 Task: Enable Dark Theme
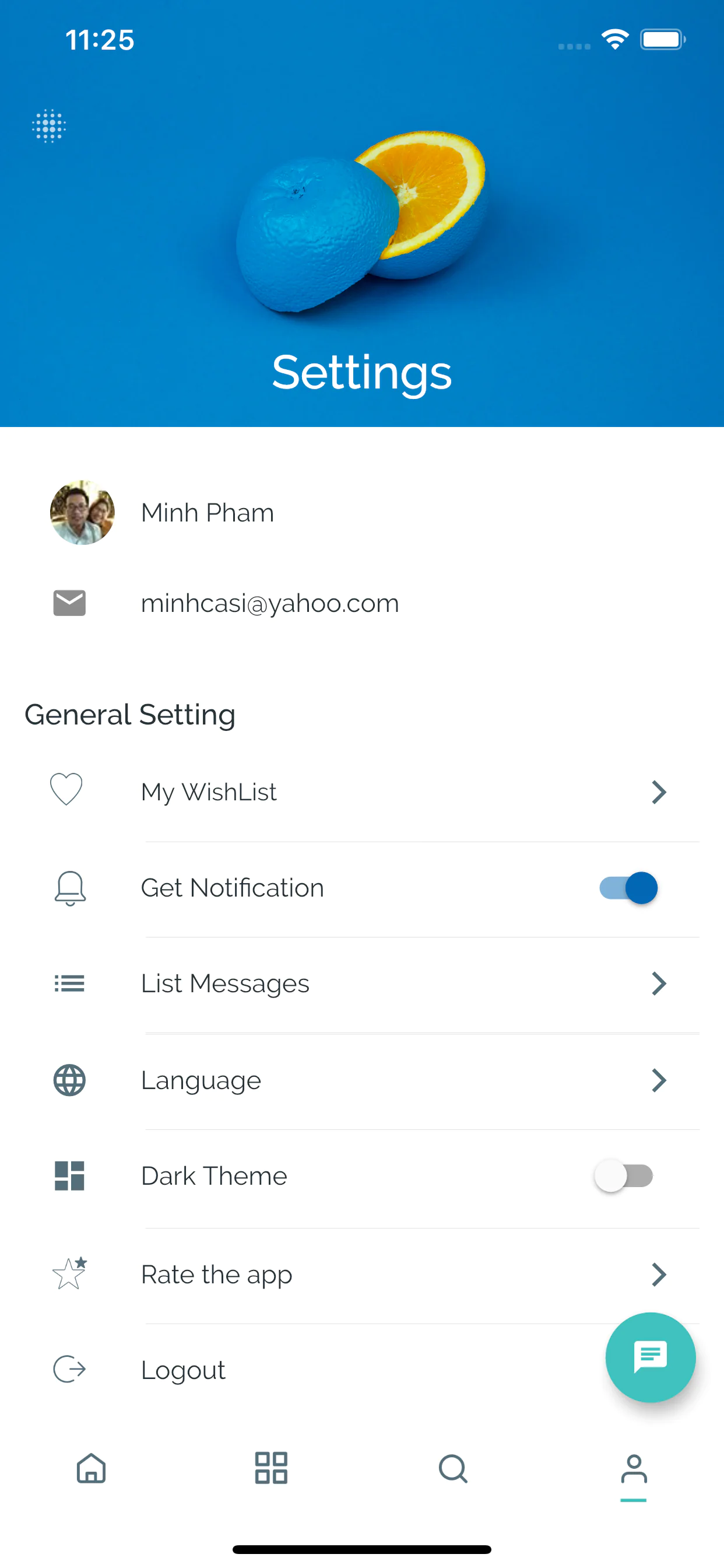click(x=624, y=1176)
